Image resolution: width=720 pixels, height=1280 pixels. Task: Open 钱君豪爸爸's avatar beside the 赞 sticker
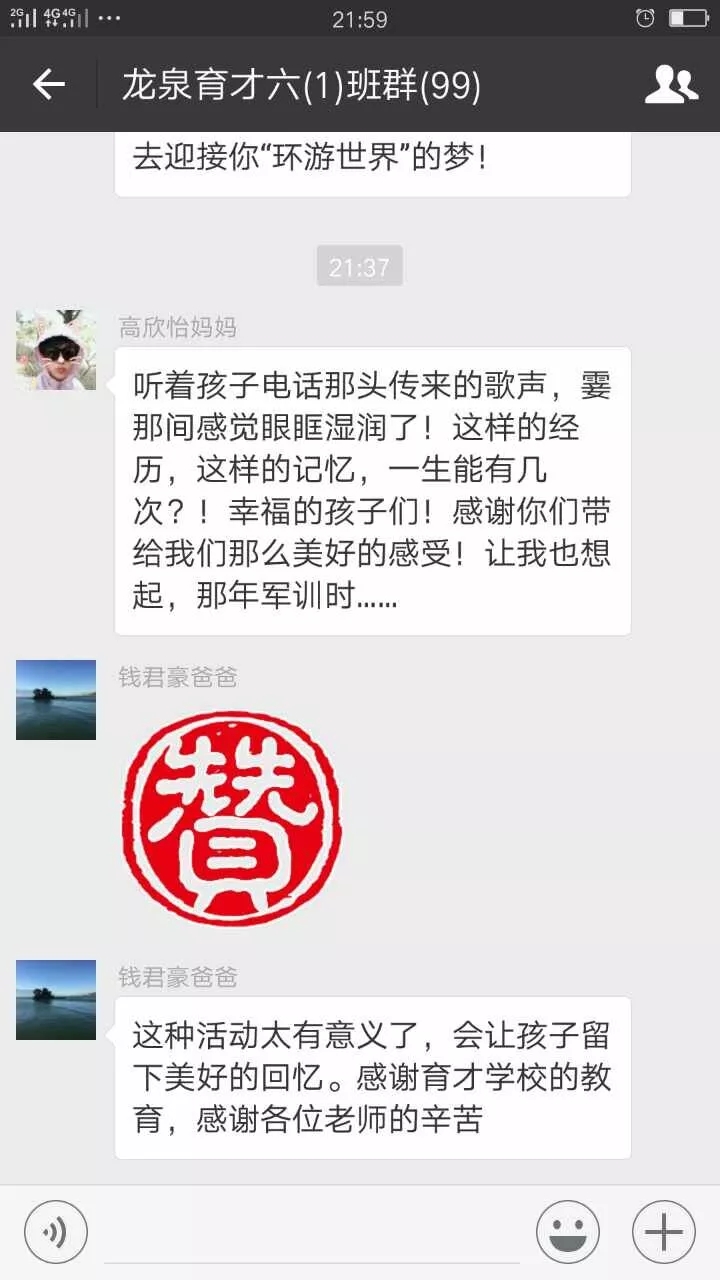click(x=56, y=700)
